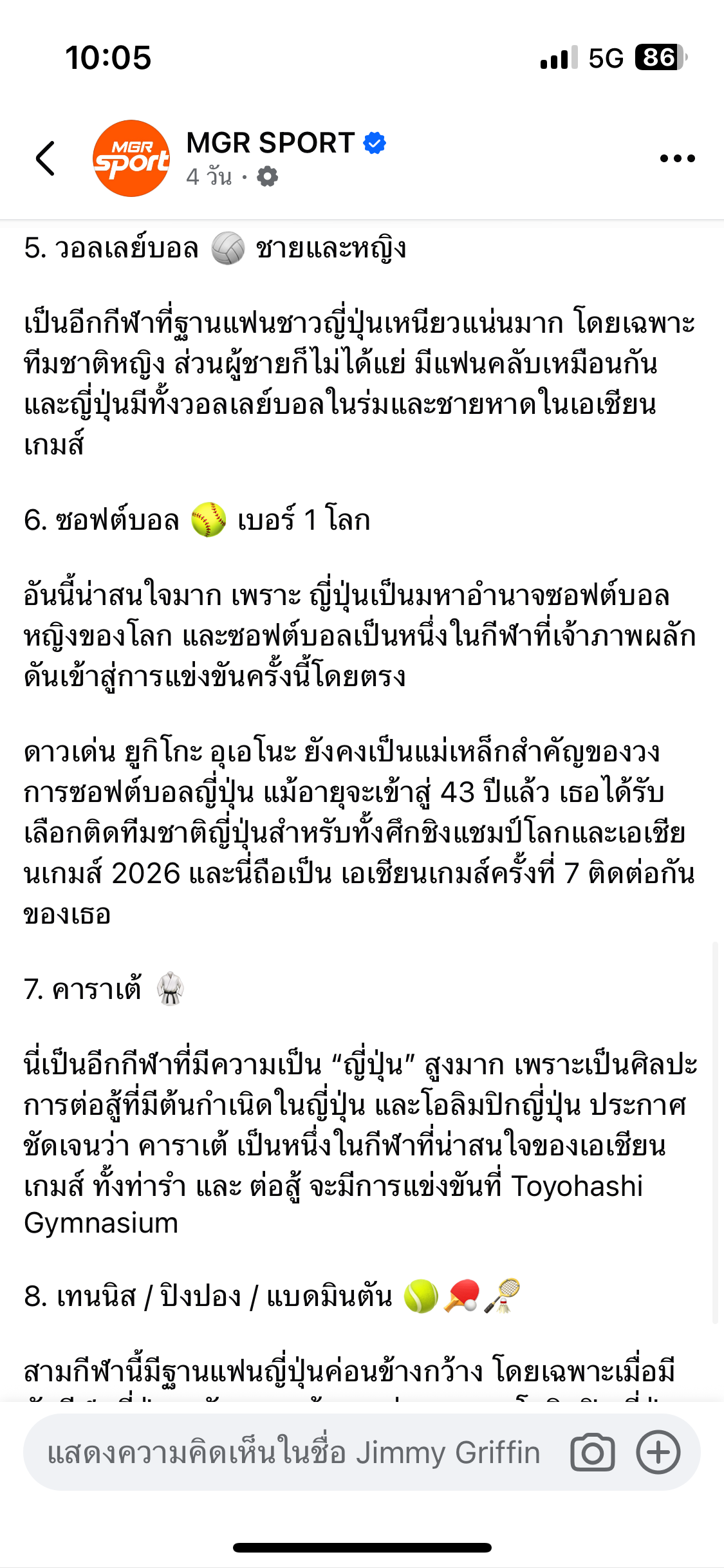
Task: Open the plus attachment button
Action: click(658, 1453)
